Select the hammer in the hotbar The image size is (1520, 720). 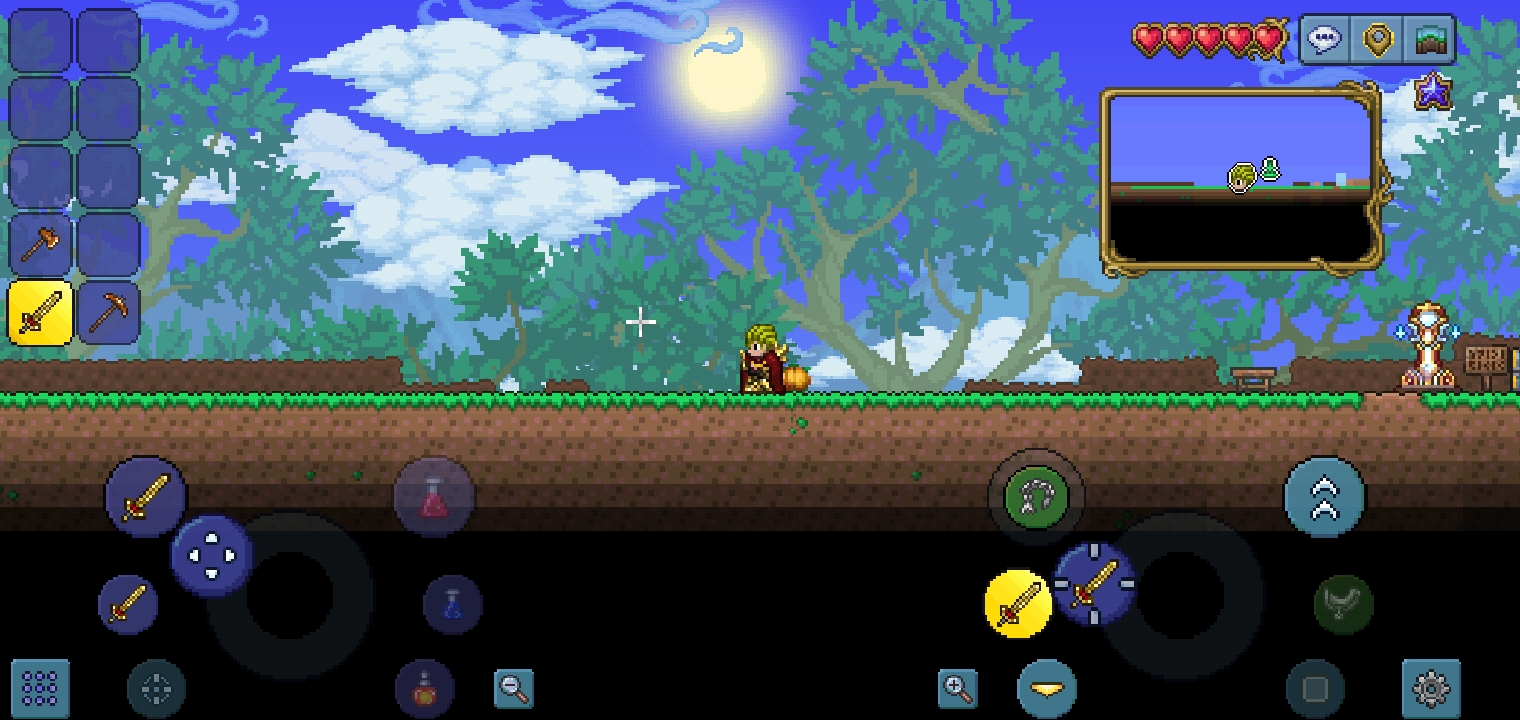(41, 244)
